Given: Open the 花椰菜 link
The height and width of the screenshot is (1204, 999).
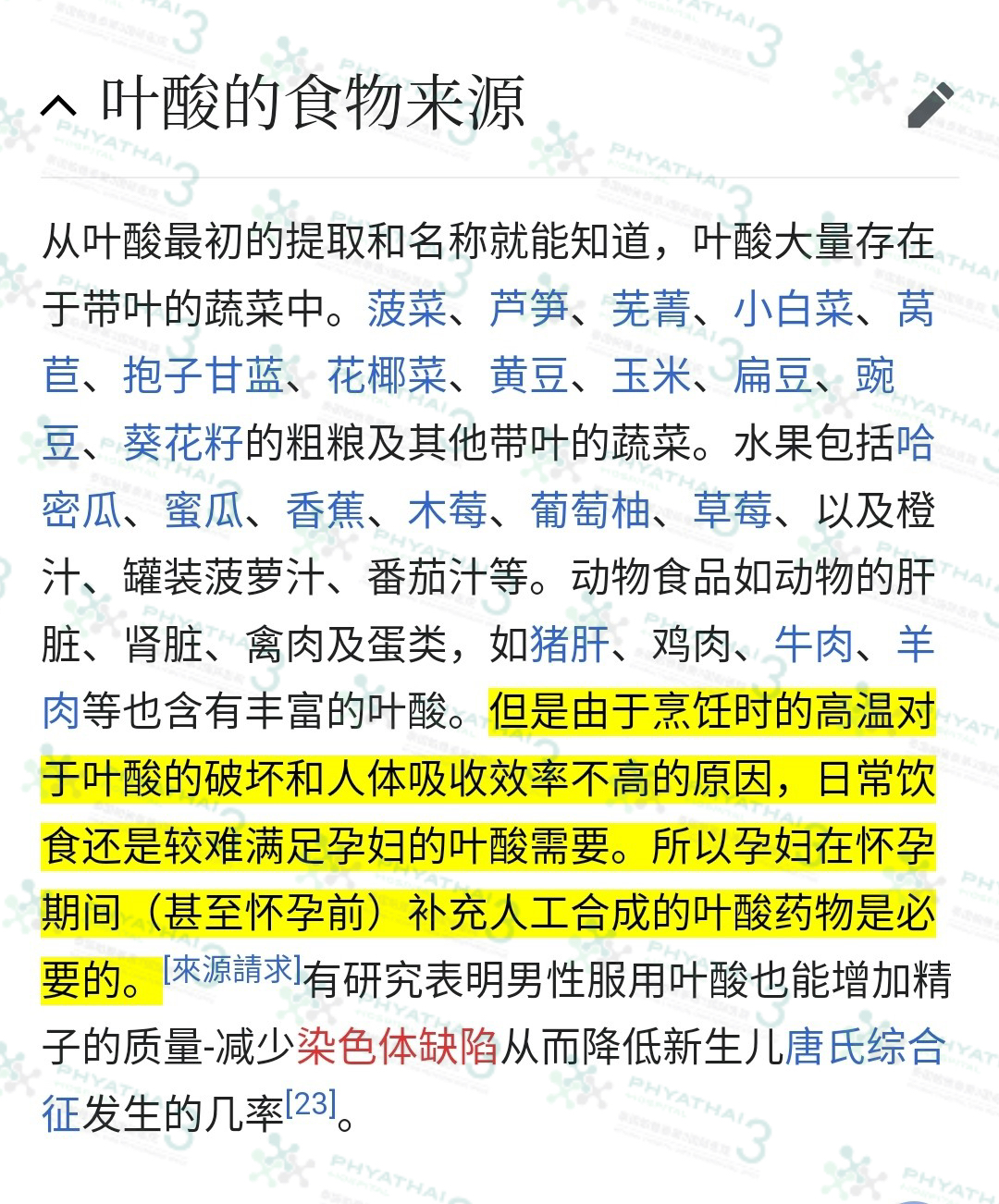Looking at the screenshot, I should 387,376.
